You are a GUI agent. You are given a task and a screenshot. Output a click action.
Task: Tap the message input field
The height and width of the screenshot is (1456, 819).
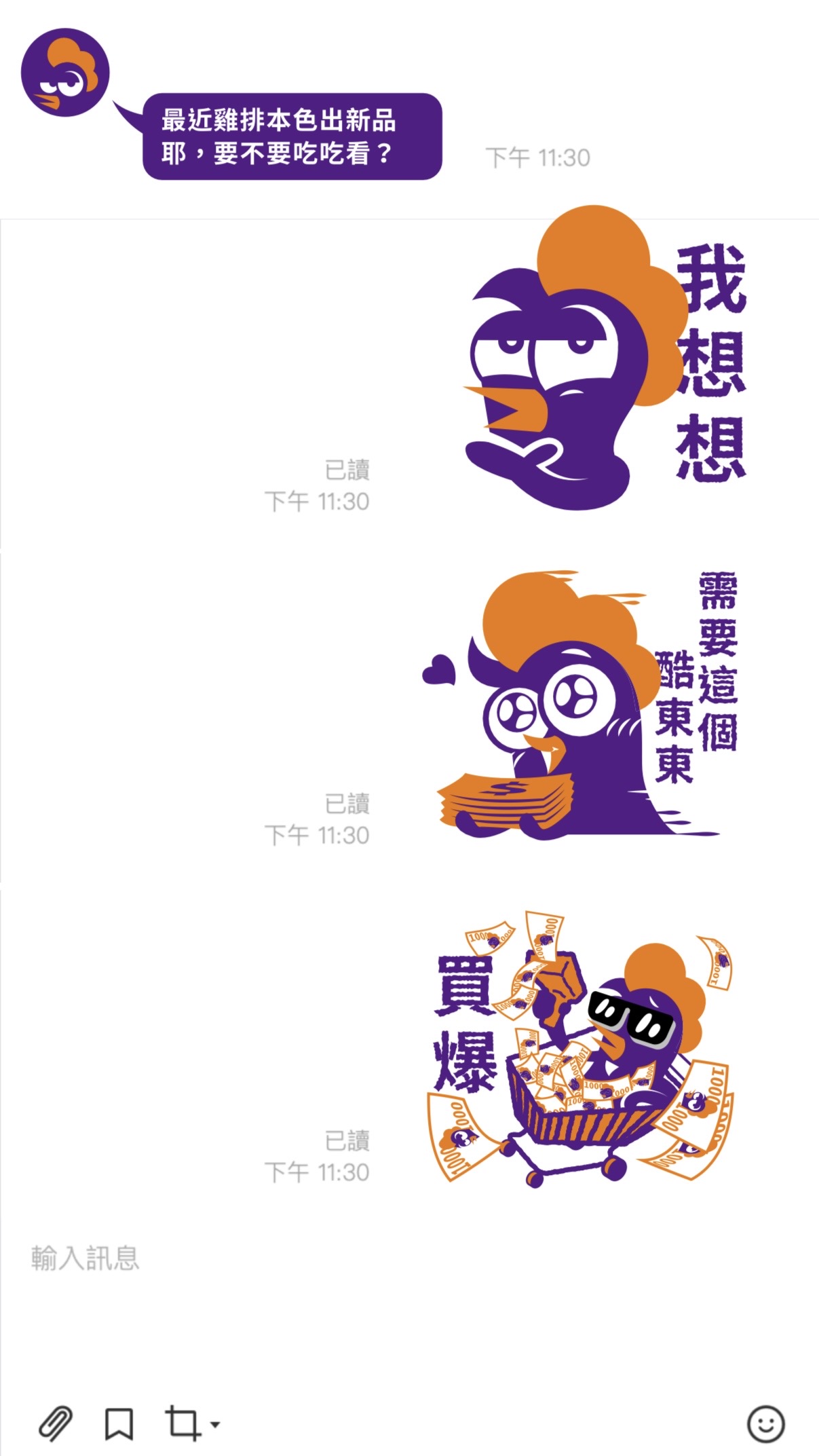click(339, 1258)
